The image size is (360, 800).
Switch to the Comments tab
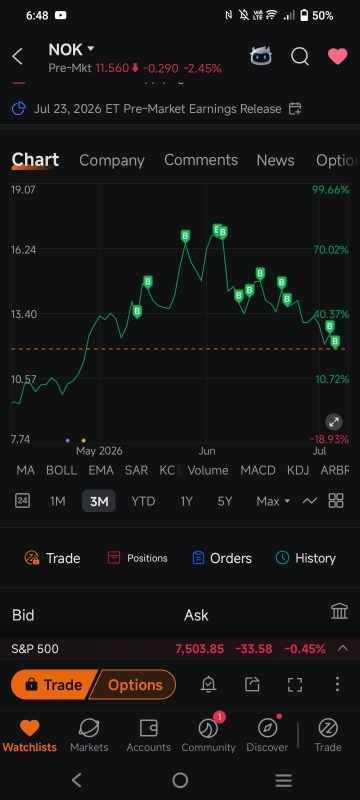pos(201,160)
